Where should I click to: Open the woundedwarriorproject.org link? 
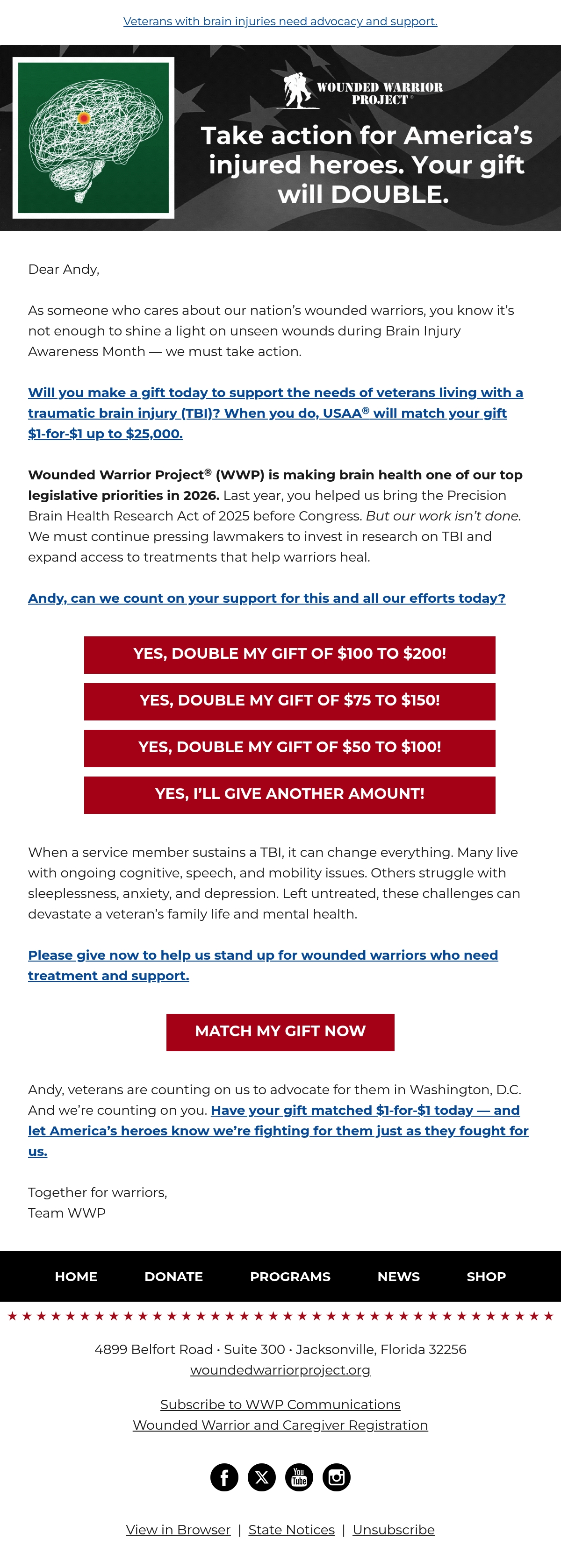(x=280, y=1369)
